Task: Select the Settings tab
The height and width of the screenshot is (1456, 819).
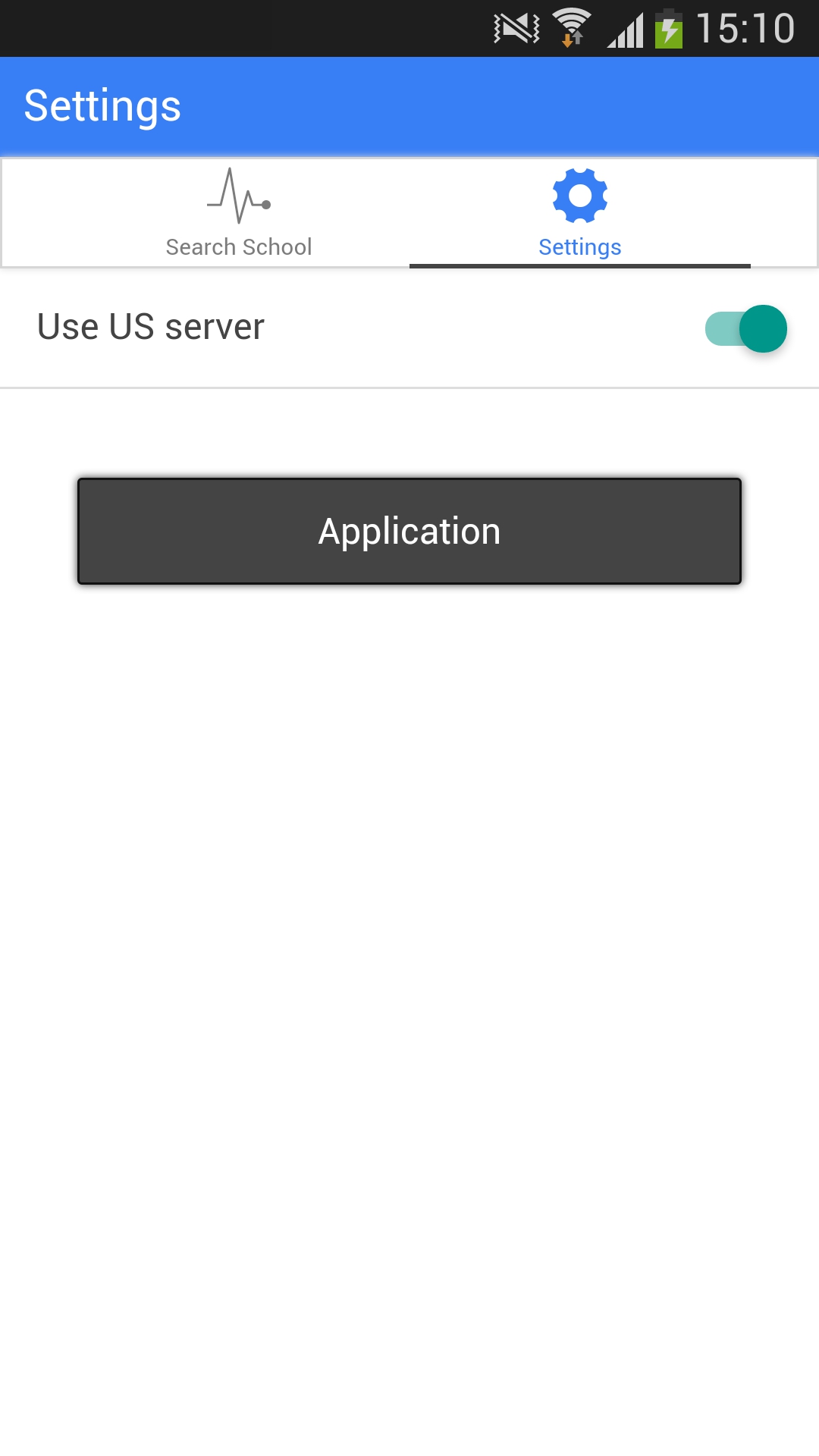Action: tap(579, 213)
